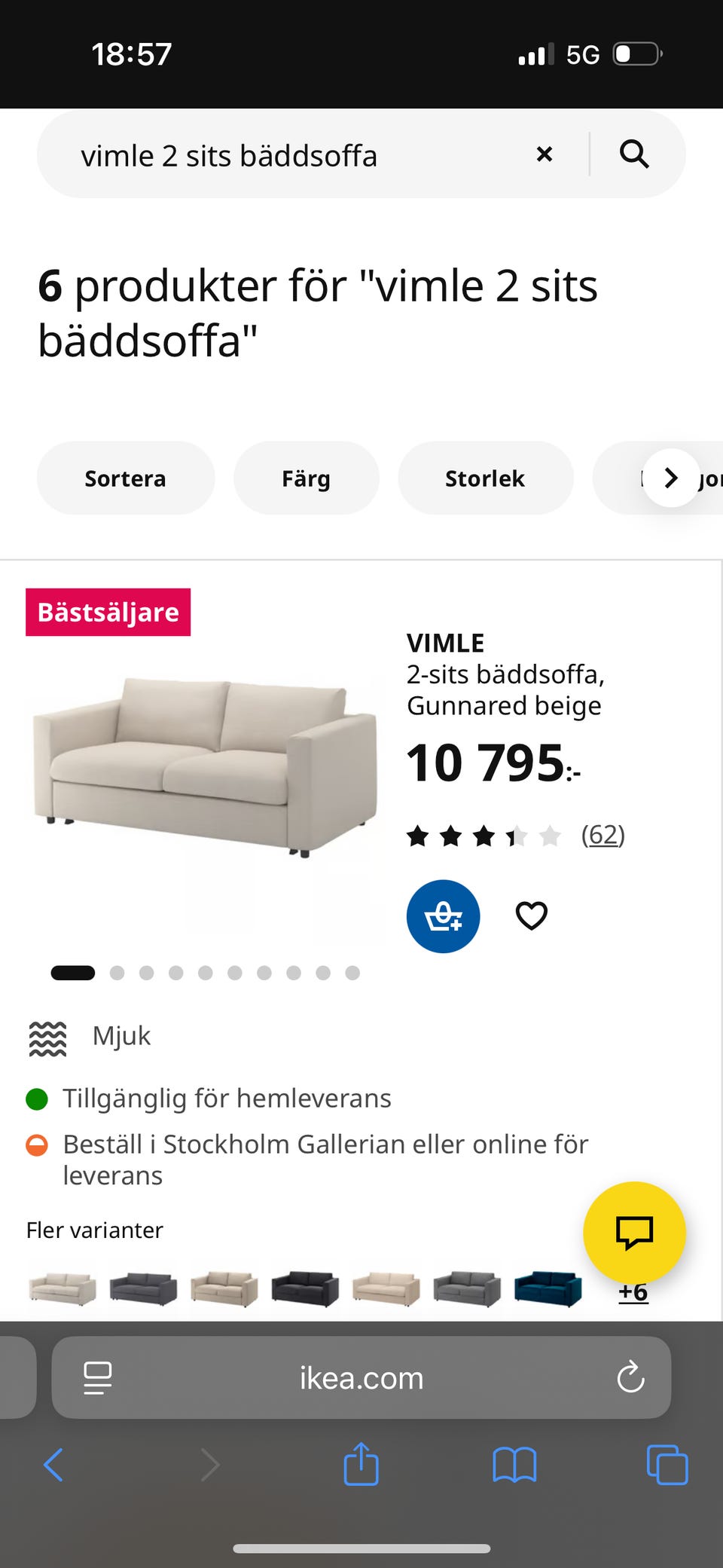Reload the ikea.com page
The image size is (723, 1568).
(630, 1378)
